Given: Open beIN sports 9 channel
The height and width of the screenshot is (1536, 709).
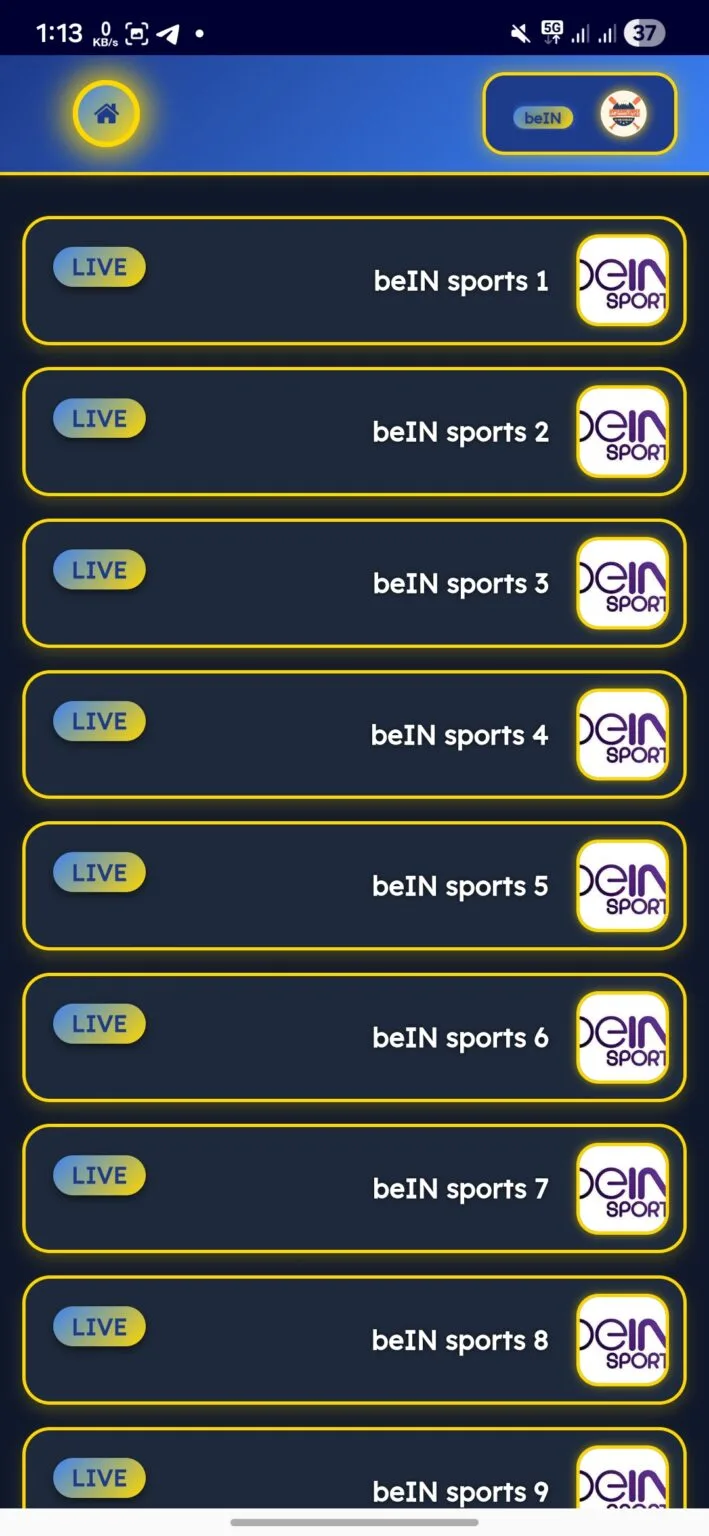Looking at the screenshot, I should tap(354, 1480).
